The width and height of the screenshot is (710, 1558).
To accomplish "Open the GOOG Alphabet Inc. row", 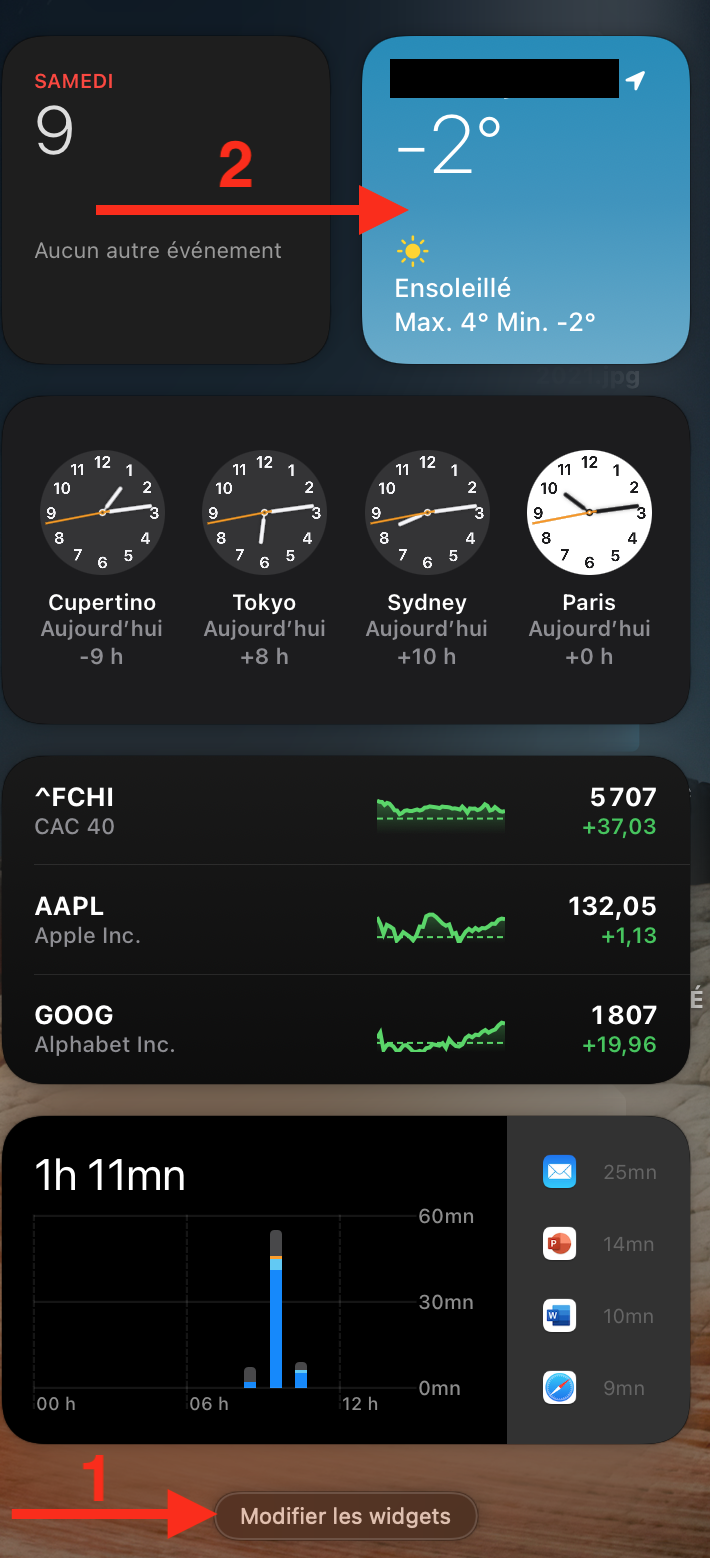I will (x=346, y=1029).
